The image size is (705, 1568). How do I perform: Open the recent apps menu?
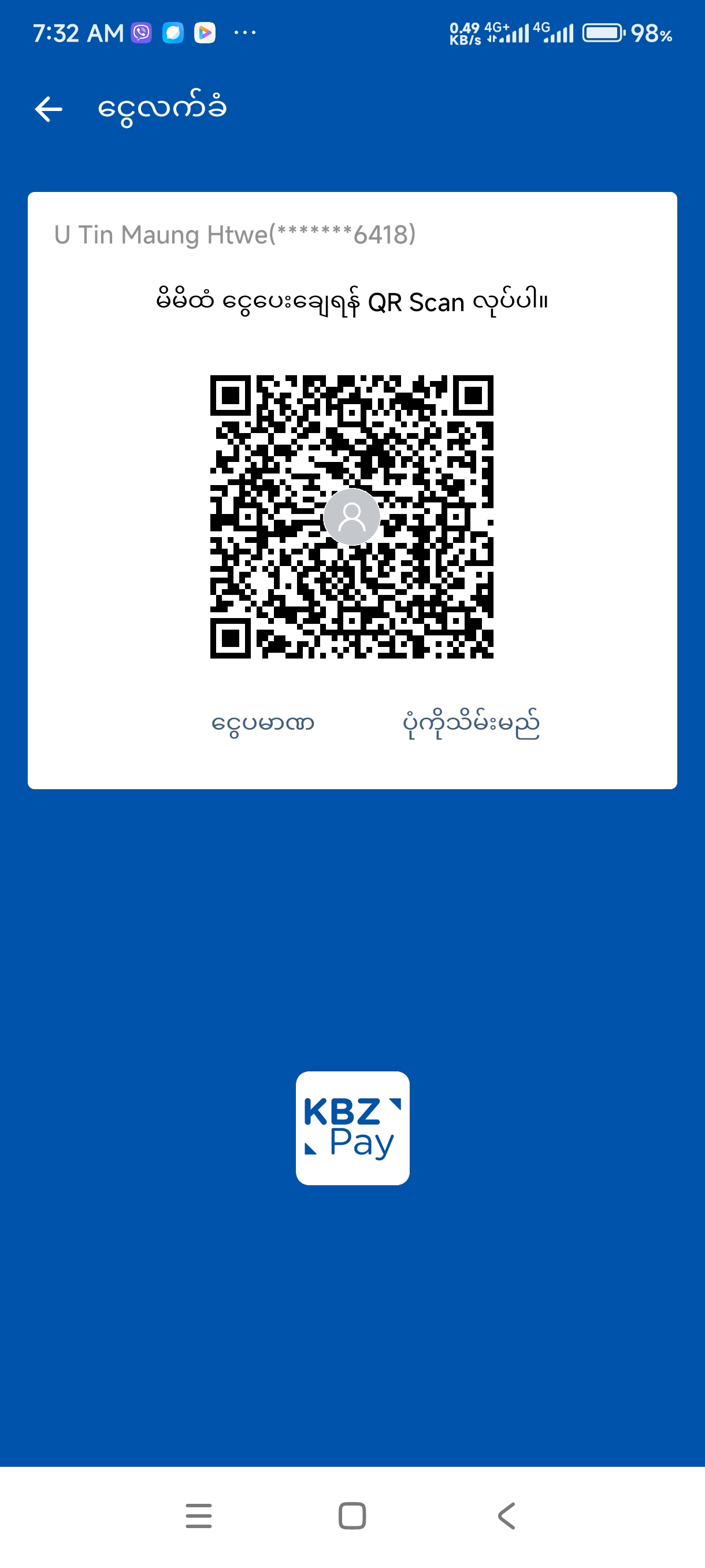tap(199, 1515)
